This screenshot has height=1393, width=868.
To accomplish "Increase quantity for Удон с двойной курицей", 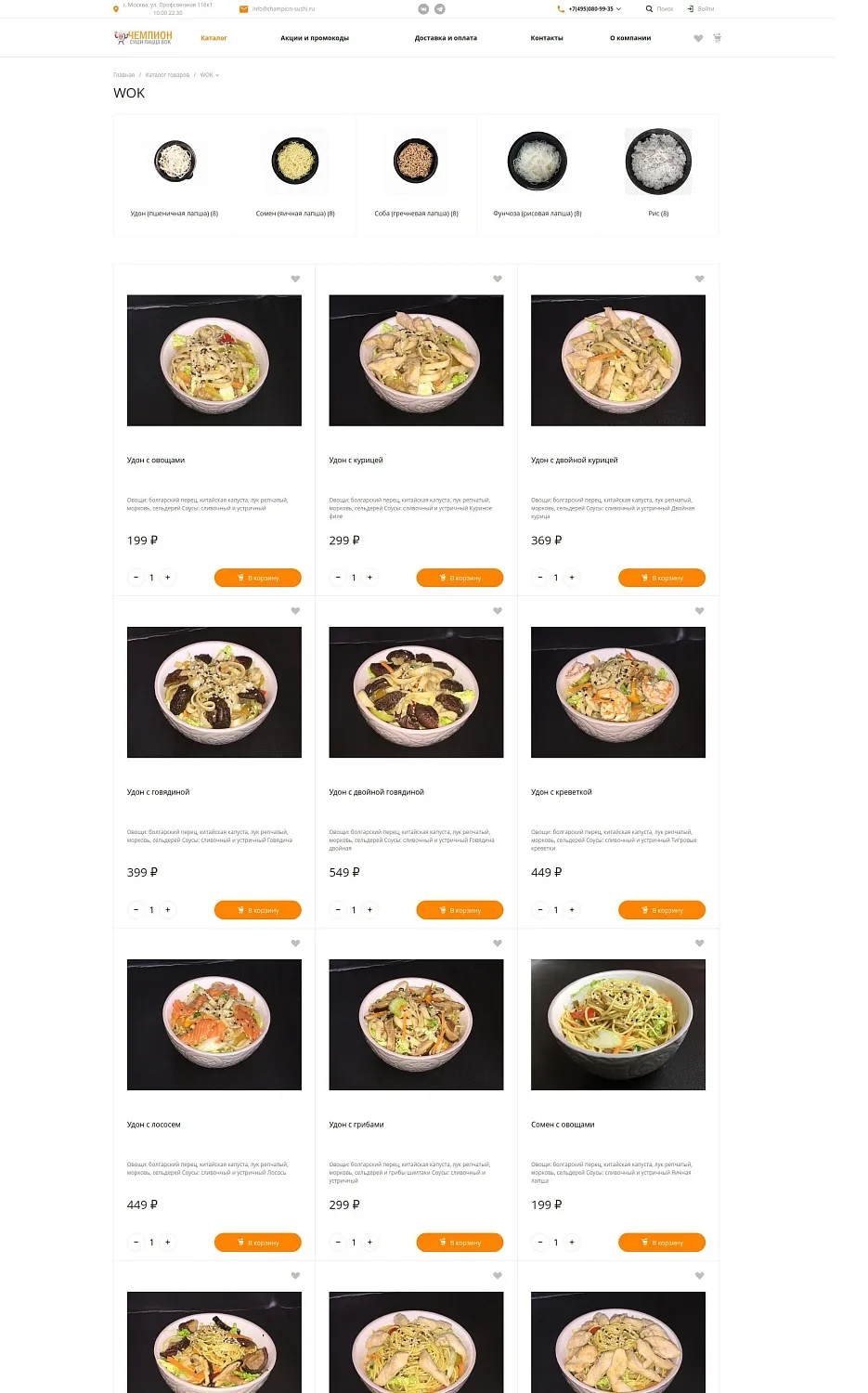I will [x=572, y=578].
